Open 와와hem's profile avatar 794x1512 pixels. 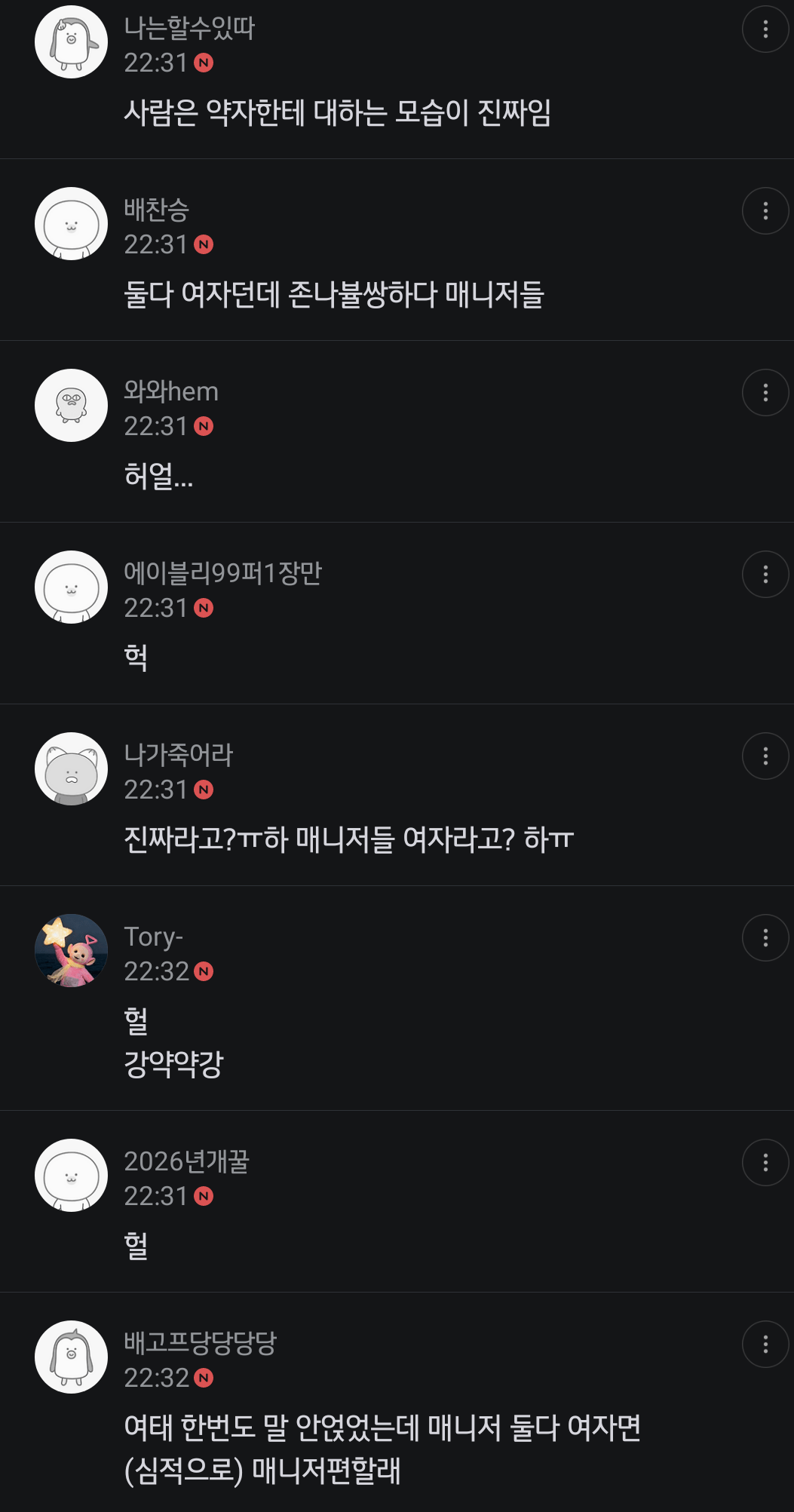72,406
